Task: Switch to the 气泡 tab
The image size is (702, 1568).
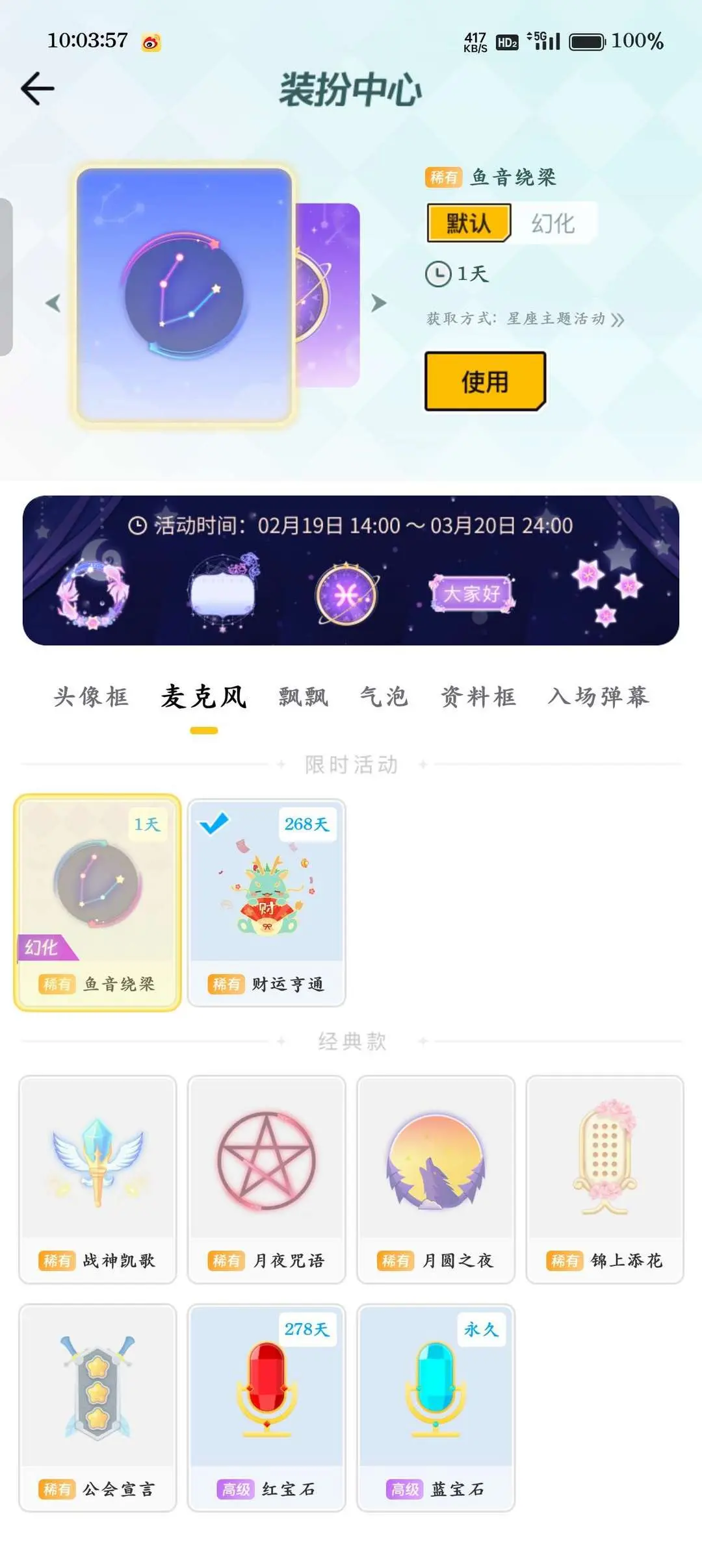Action: [x=384, y=697]
